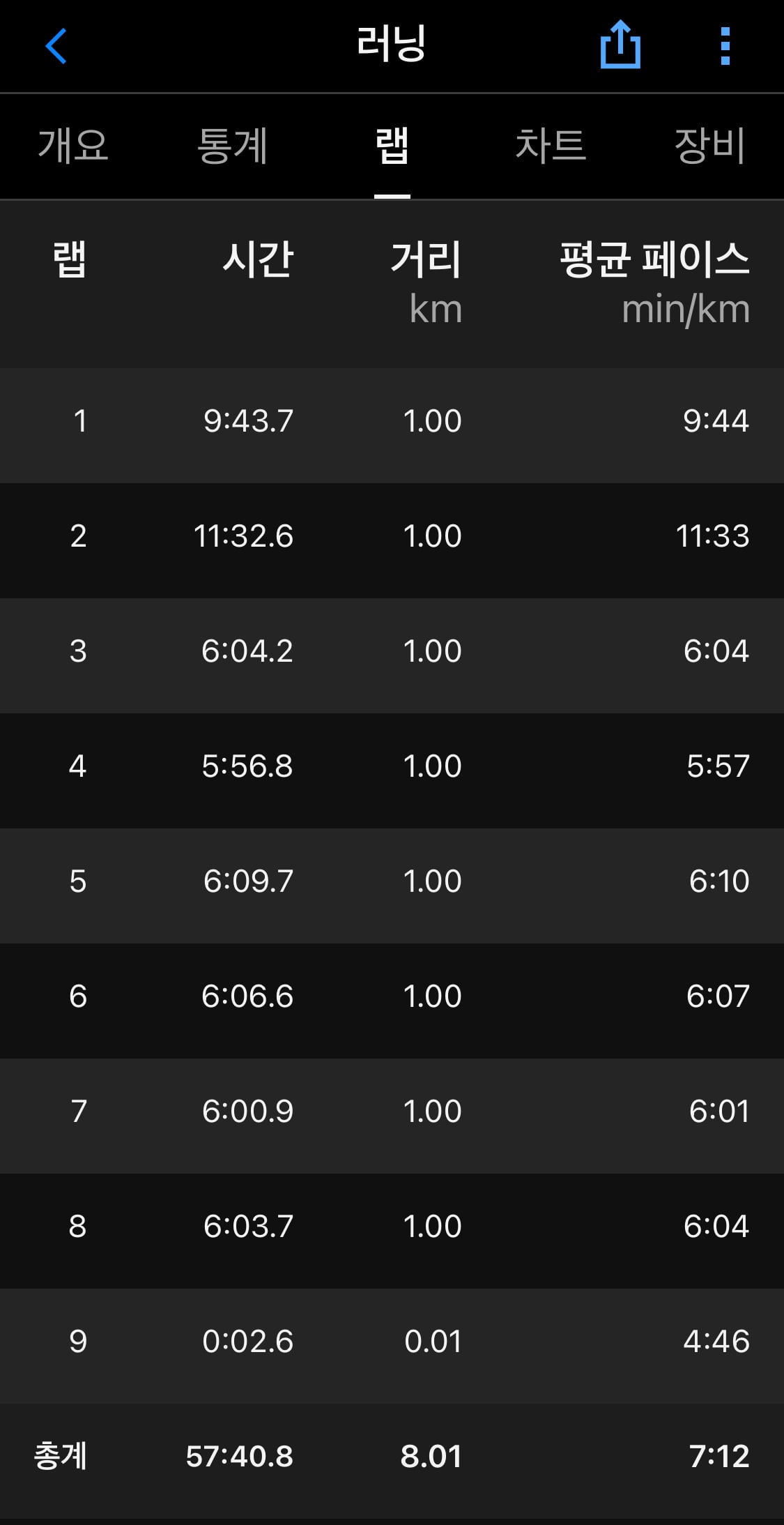Share this running activity
The height and width of the screenshot is (1525, 784).
click(620, 45)
